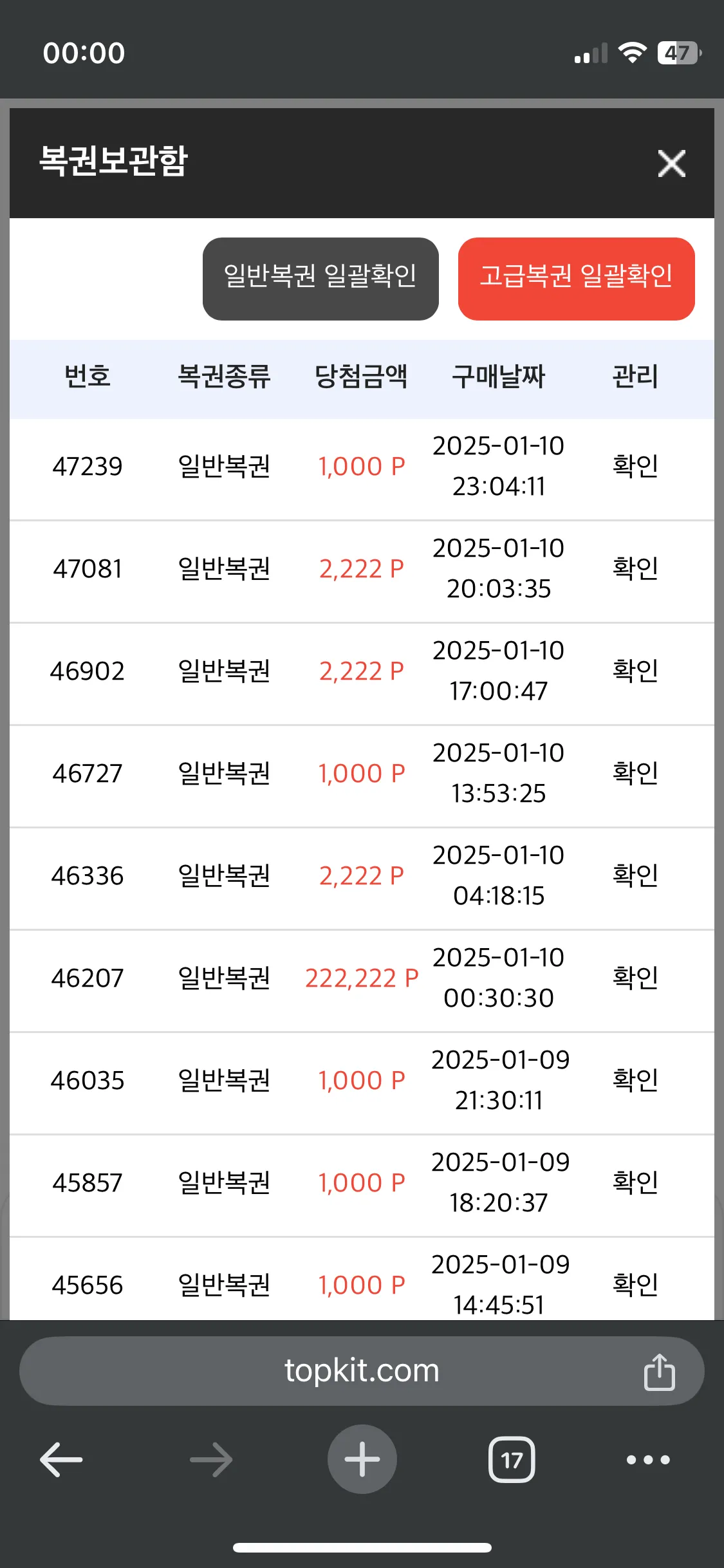This screenshot has height=1568, width=724.
Task: Close the 복권보관함 dialog
Action: coord(671,163)
